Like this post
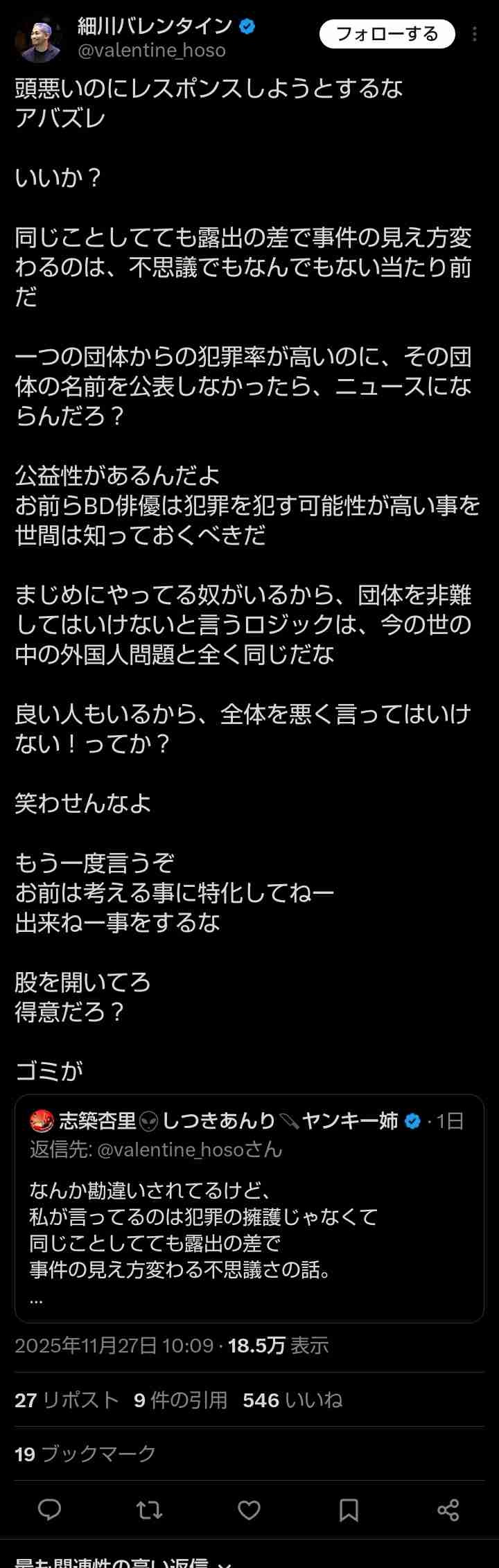The height and width of the screenshot is (1568, 499). [x=249, y=1510]
